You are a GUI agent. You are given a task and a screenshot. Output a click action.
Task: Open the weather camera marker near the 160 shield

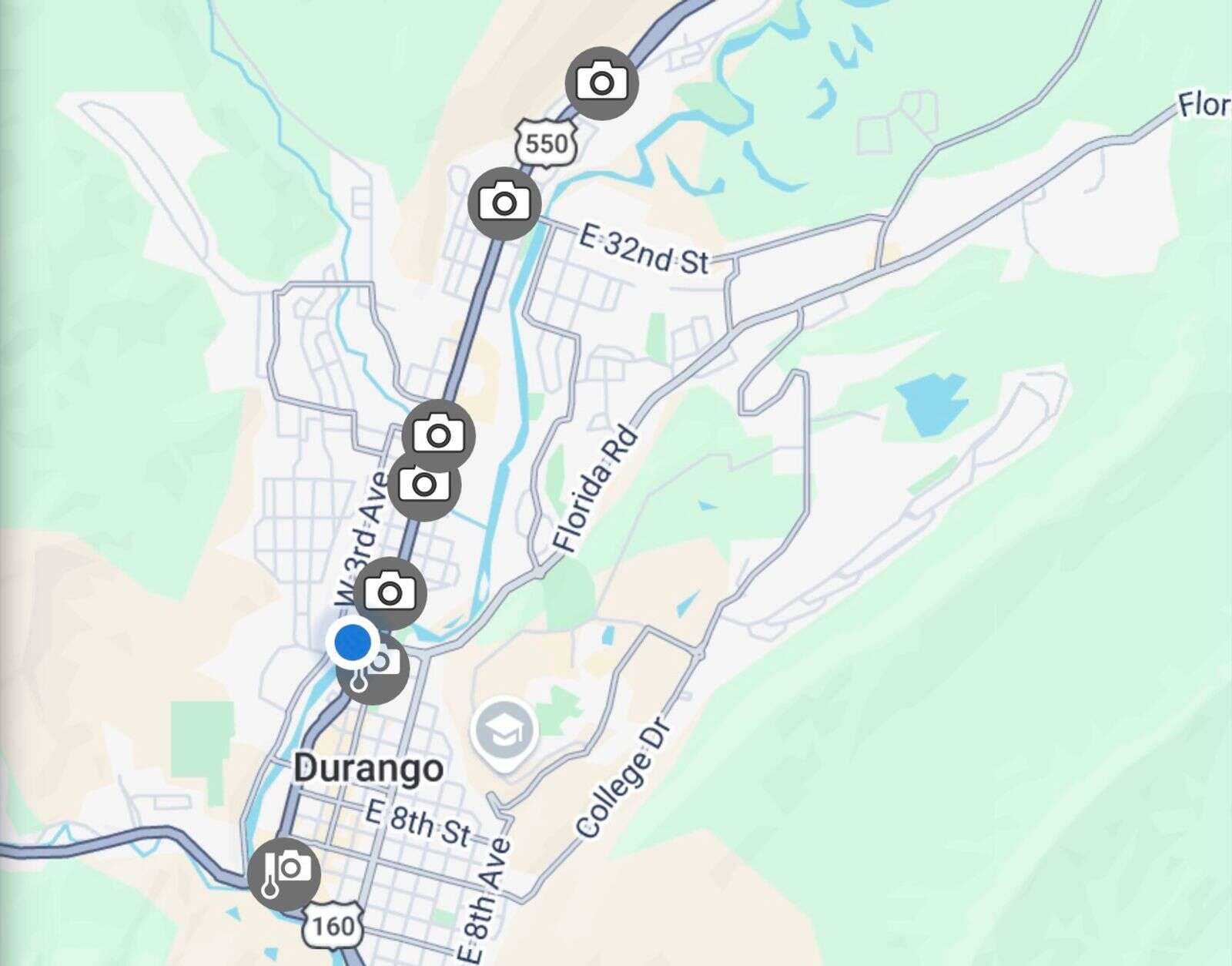click(x=283, y=874)
